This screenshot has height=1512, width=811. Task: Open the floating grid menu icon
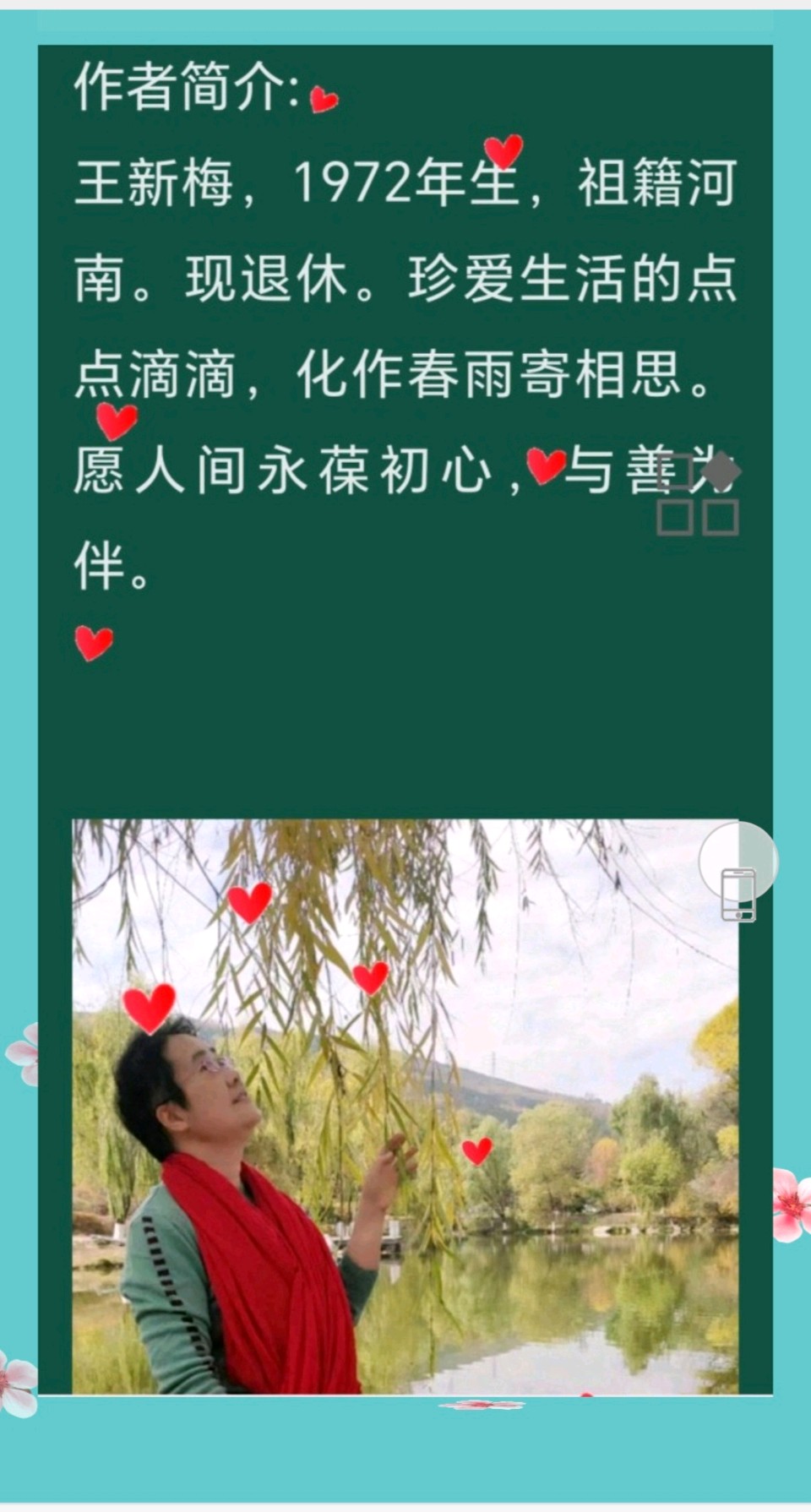698,494
